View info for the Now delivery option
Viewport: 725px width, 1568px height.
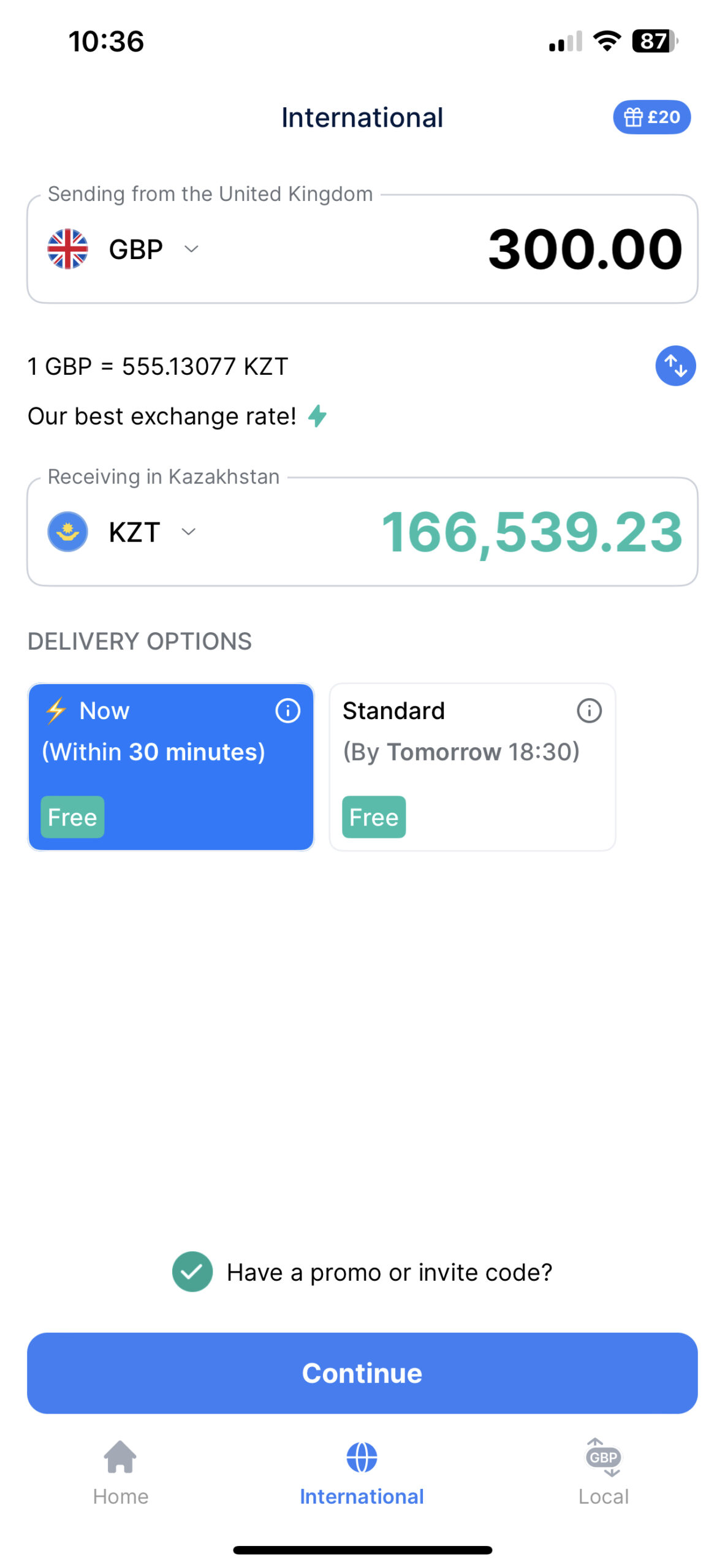(x=287, y=710)
